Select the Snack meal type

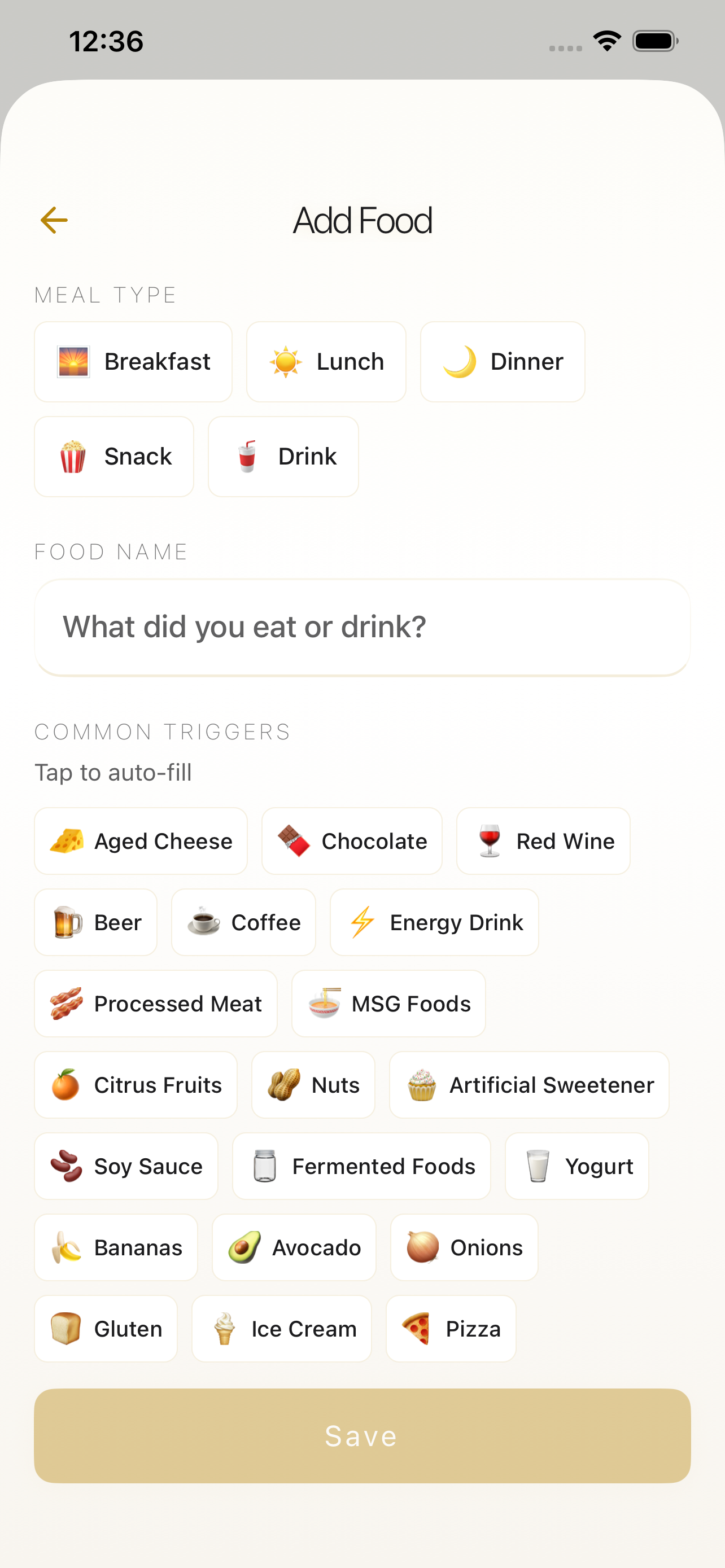(115, 457)
